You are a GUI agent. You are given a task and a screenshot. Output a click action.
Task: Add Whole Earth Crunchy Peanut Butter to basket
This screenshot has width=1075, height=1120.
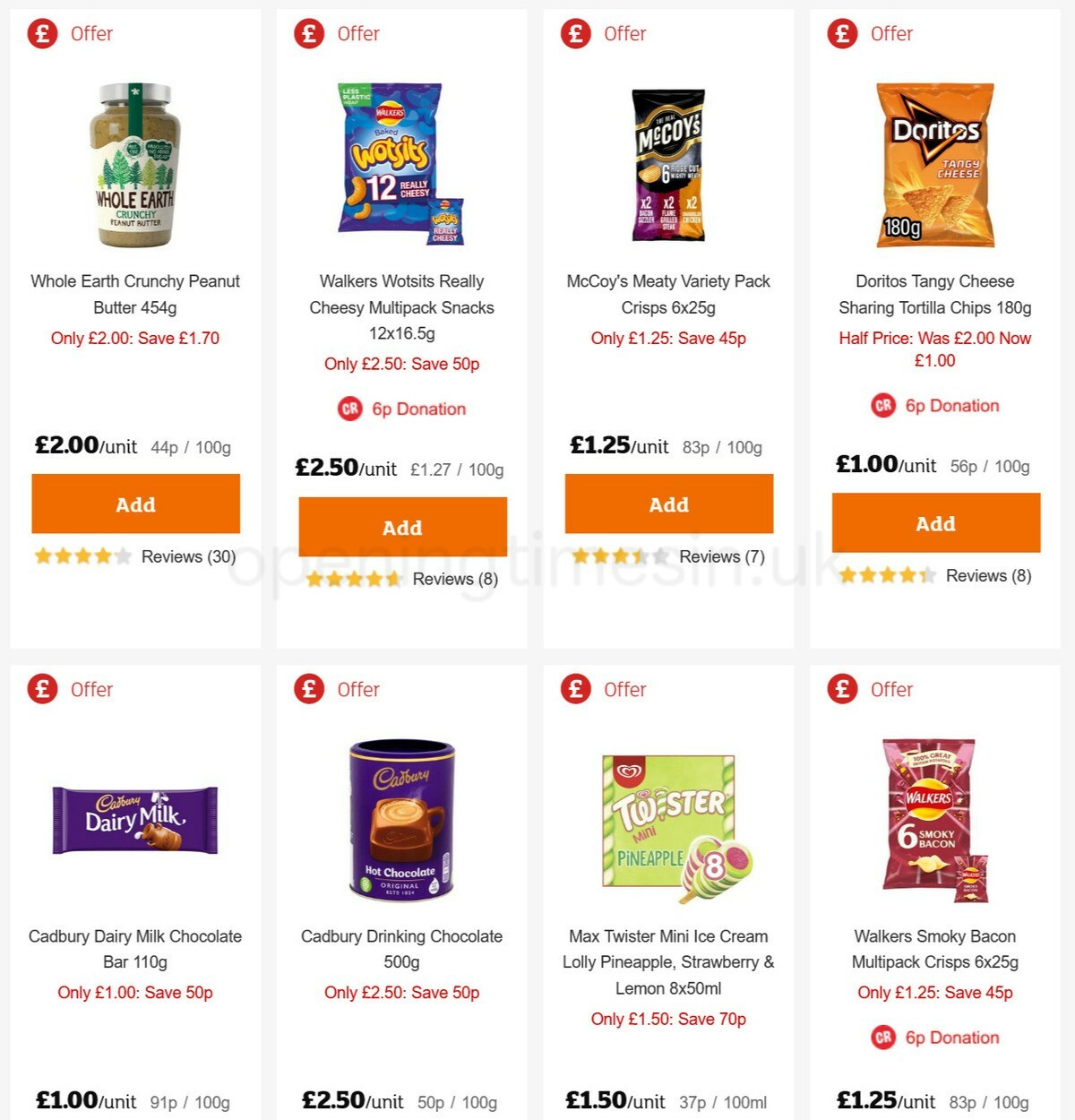pyautogui.click(x=135, y=504)
